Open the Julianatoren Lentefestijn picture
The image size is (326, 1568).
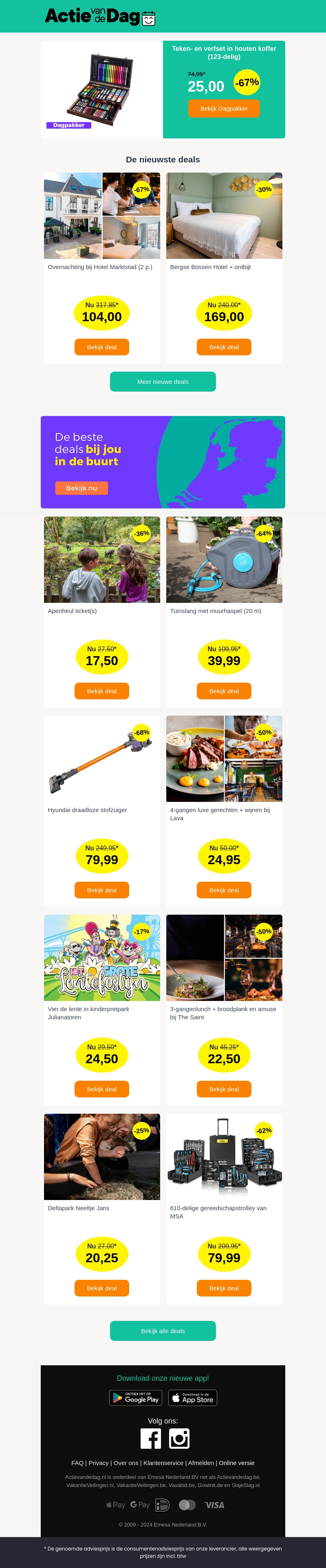[x=102, y=957]
